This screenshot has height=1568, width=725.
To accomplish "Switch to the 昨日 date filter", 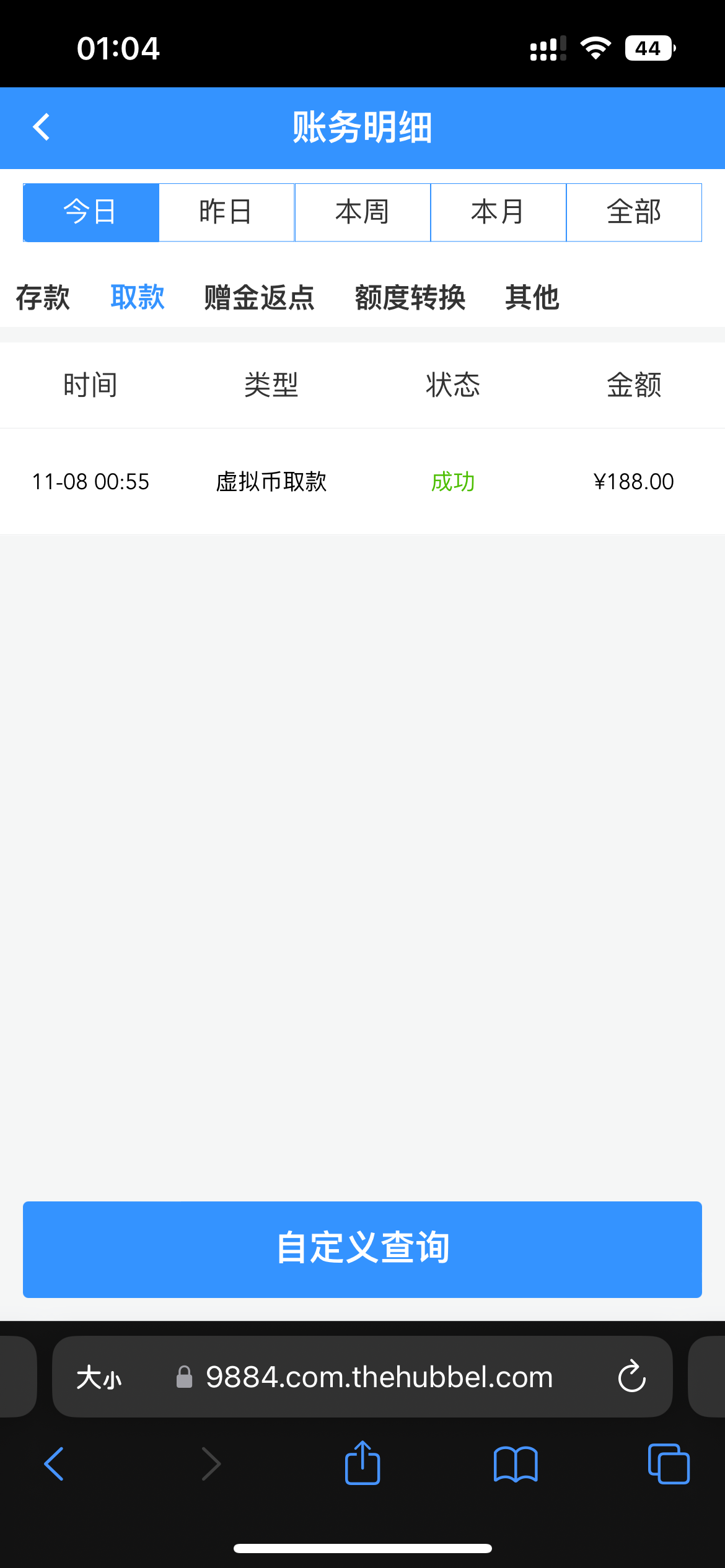I will 227,212.
